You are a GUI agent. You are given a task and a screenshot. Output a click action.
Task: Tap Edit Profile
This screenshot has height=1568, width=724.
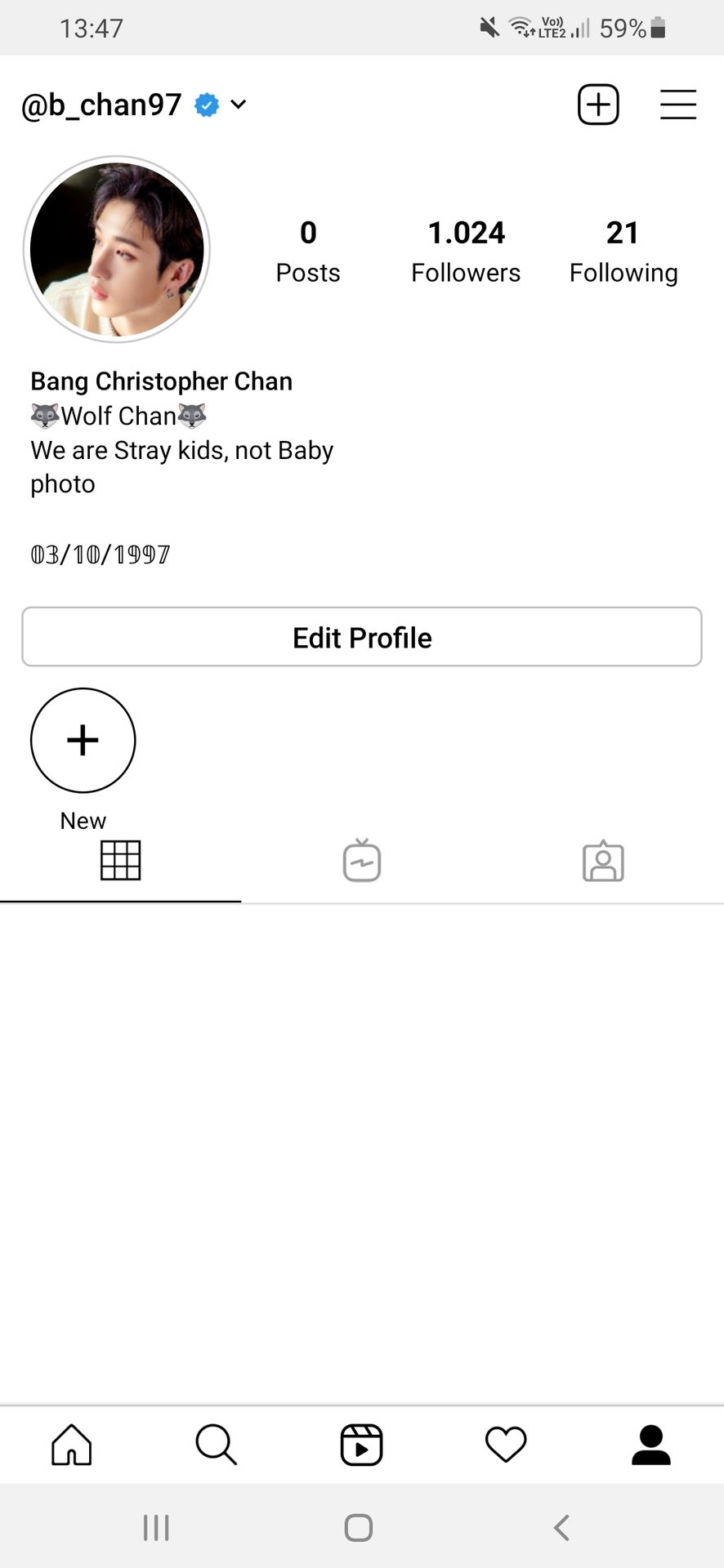tap(362, 637)
